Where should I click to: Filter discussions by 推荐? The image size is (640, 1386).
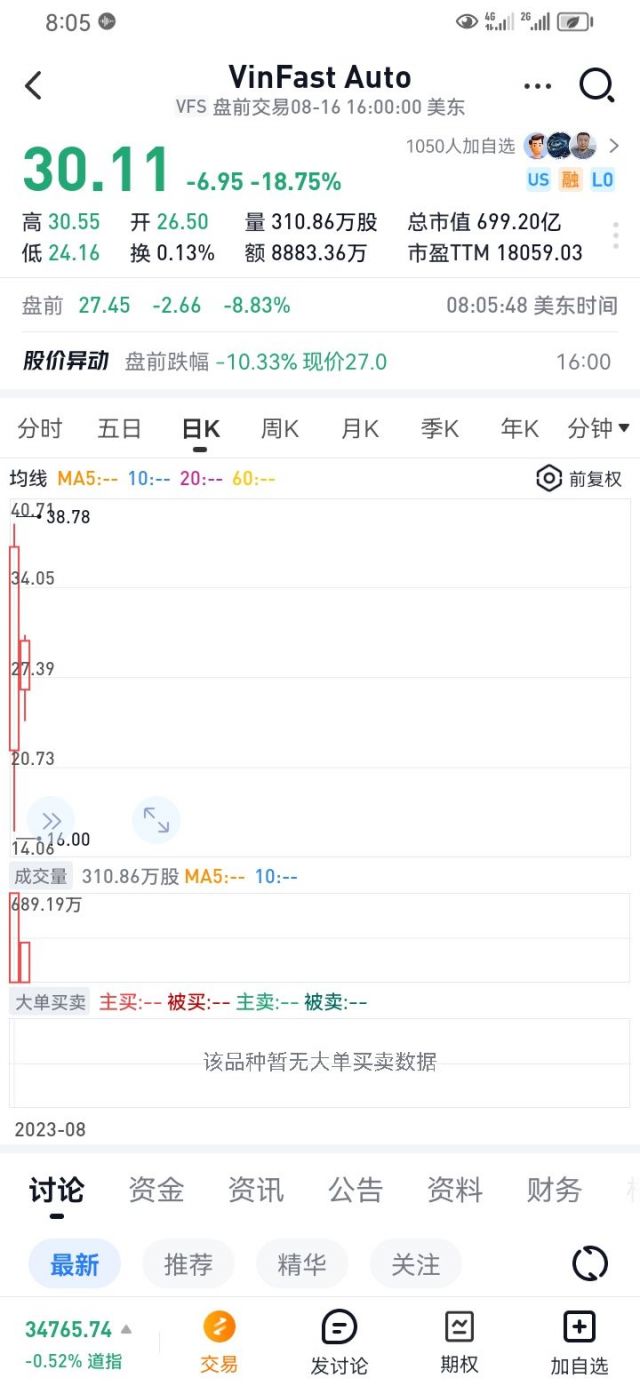[188, 1264]
